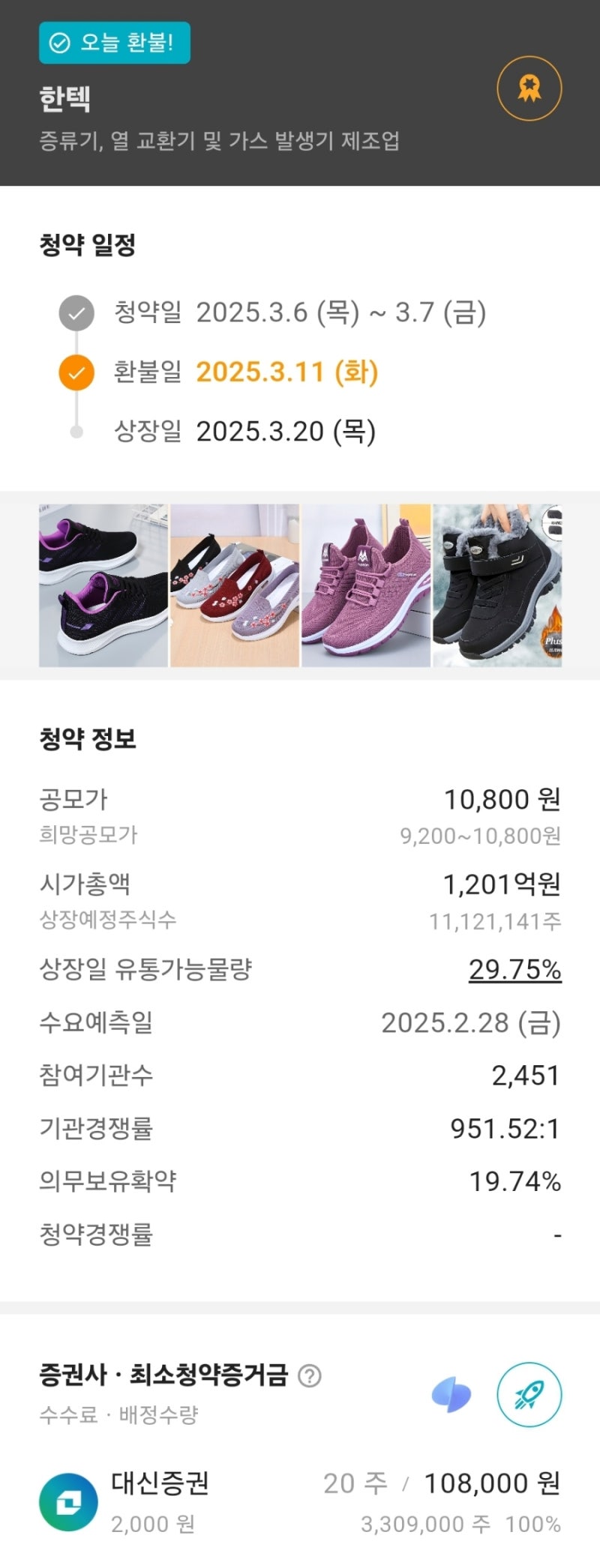The height and width of the screenshot is (1568, 600).
Task: View the black fur-lined boots ad
Action: pos(497,585)
